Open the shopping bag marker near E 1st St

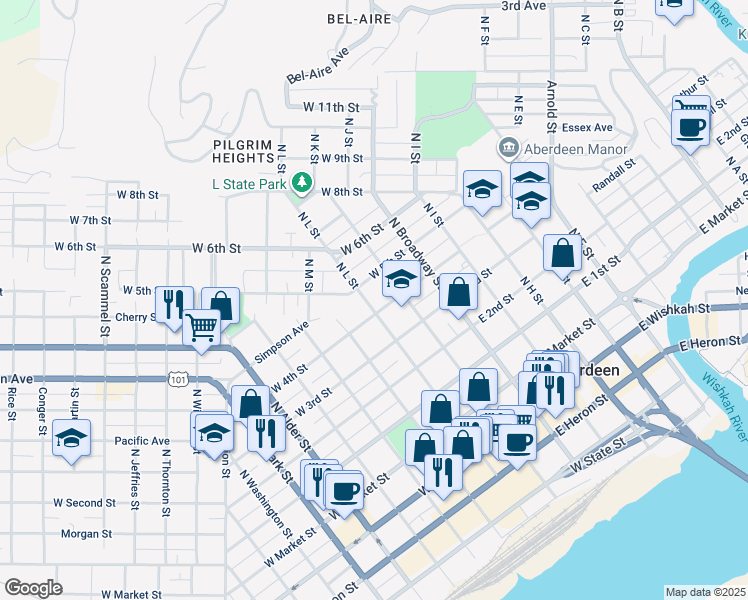(562, 255)
